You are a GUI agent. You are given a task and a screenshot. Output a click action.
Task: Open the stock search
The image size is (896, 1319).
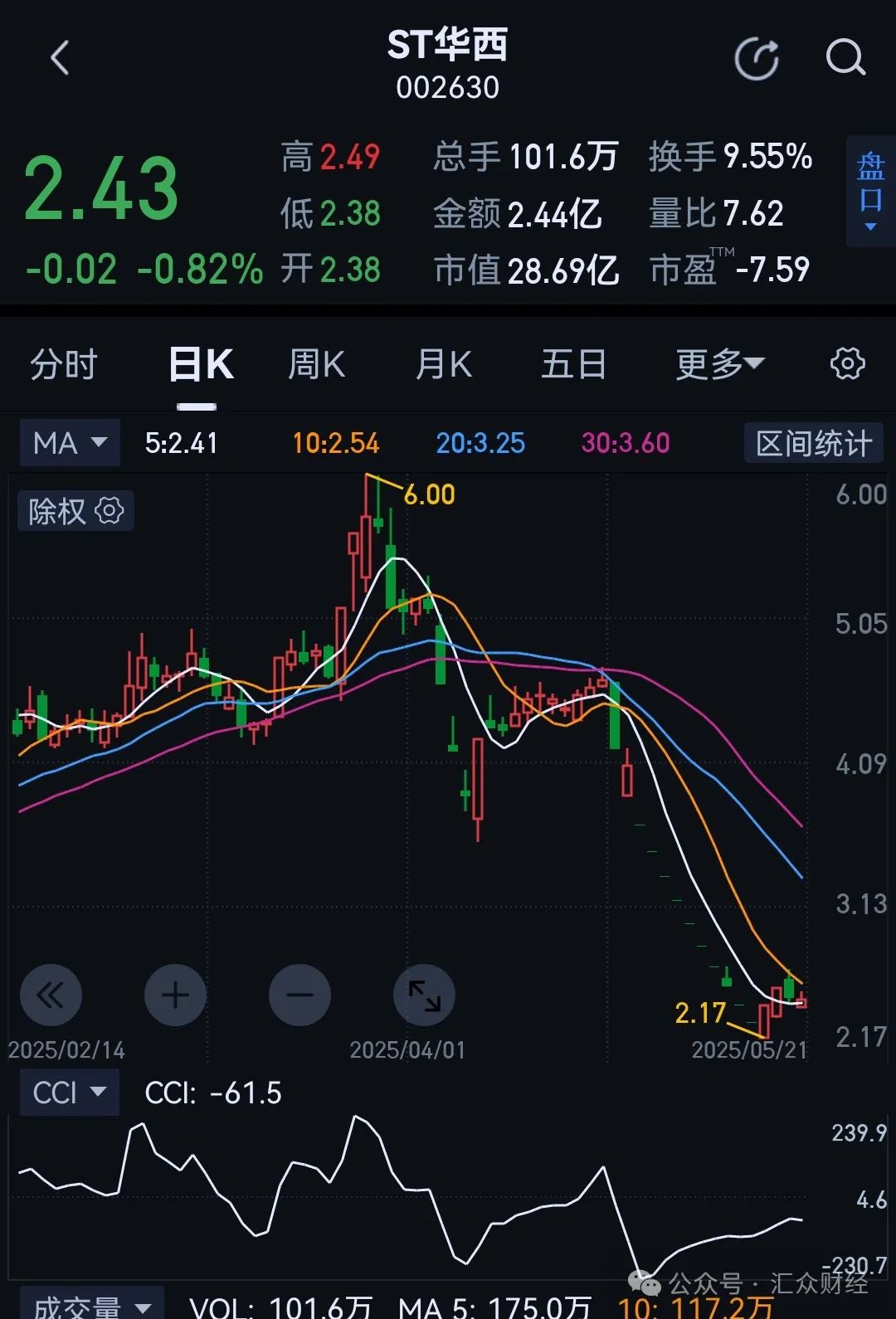(845, 58)
